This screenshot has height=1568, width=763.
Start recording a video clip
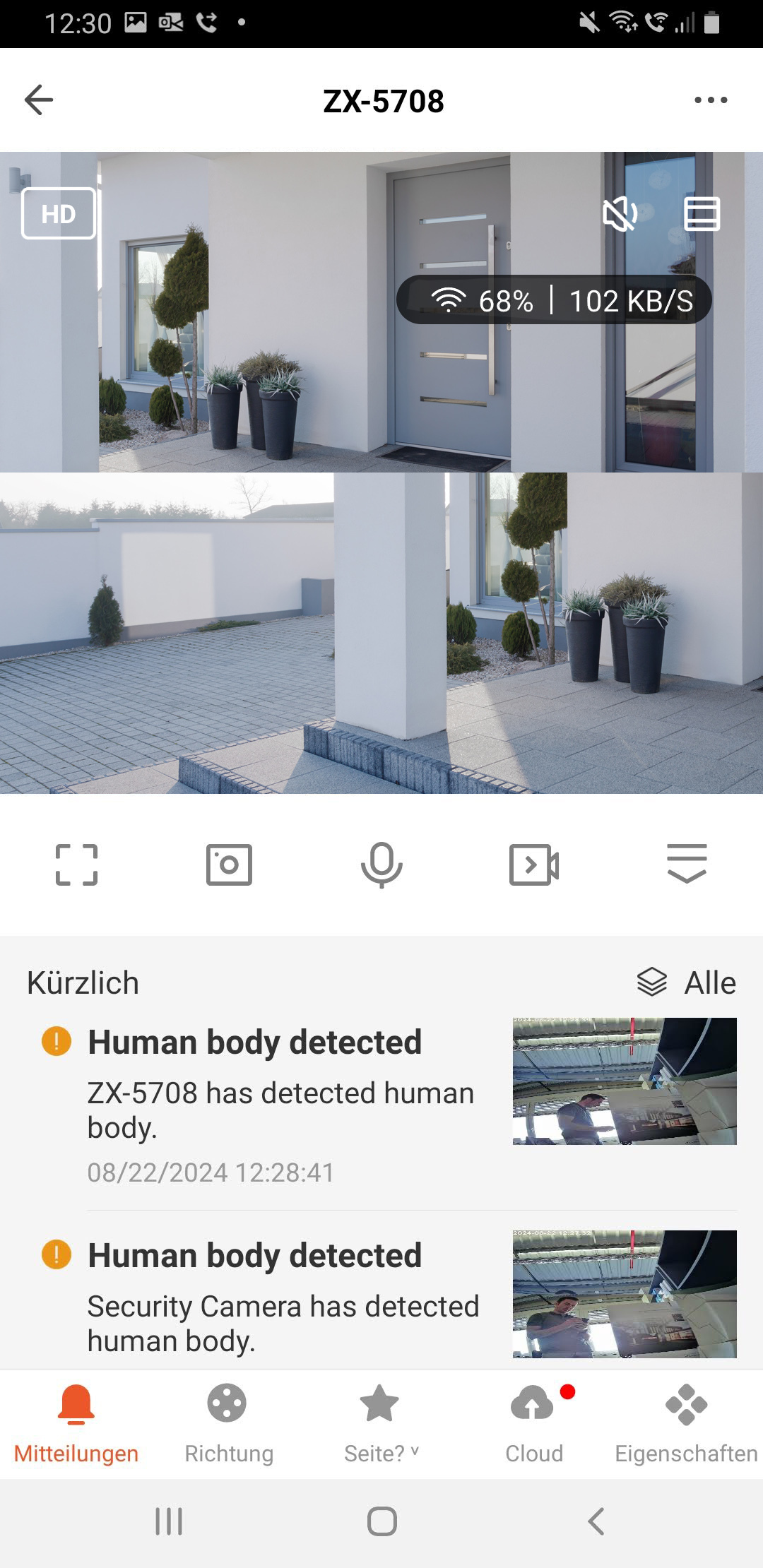(534, 864)
